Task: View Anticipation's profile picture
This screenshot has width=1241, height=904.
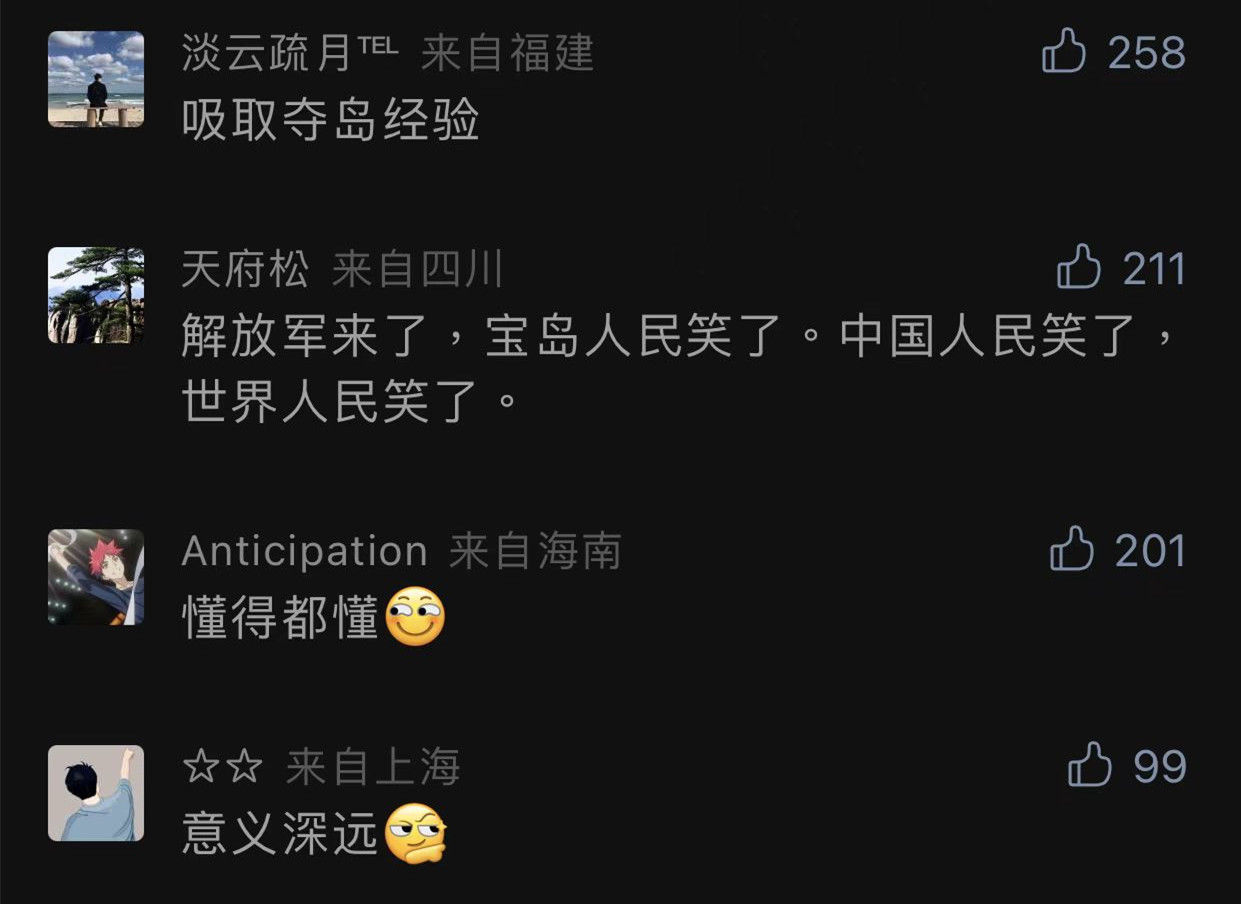Action: click(96, 577)
